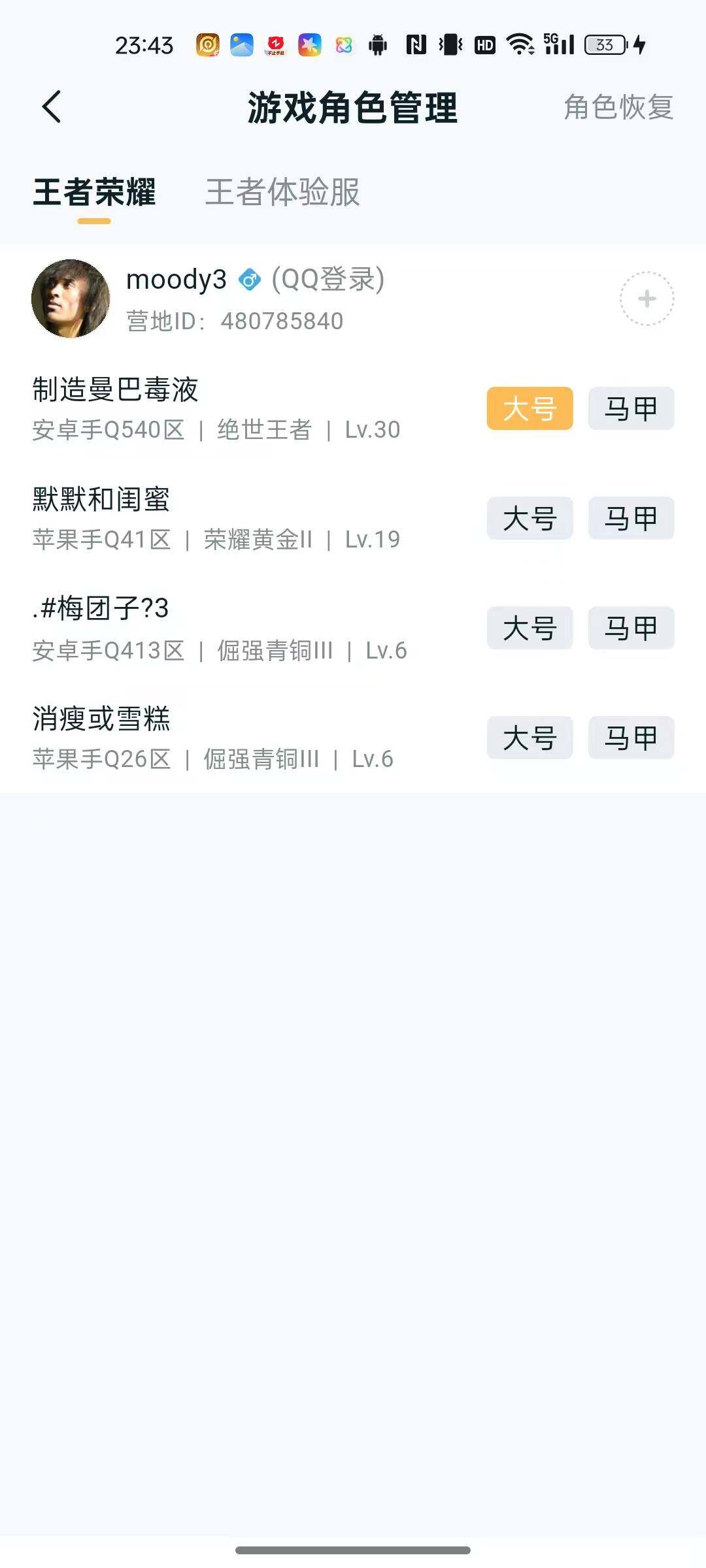
Task: Set .#梅团子?3 as 大号
Action: point(529,628)
